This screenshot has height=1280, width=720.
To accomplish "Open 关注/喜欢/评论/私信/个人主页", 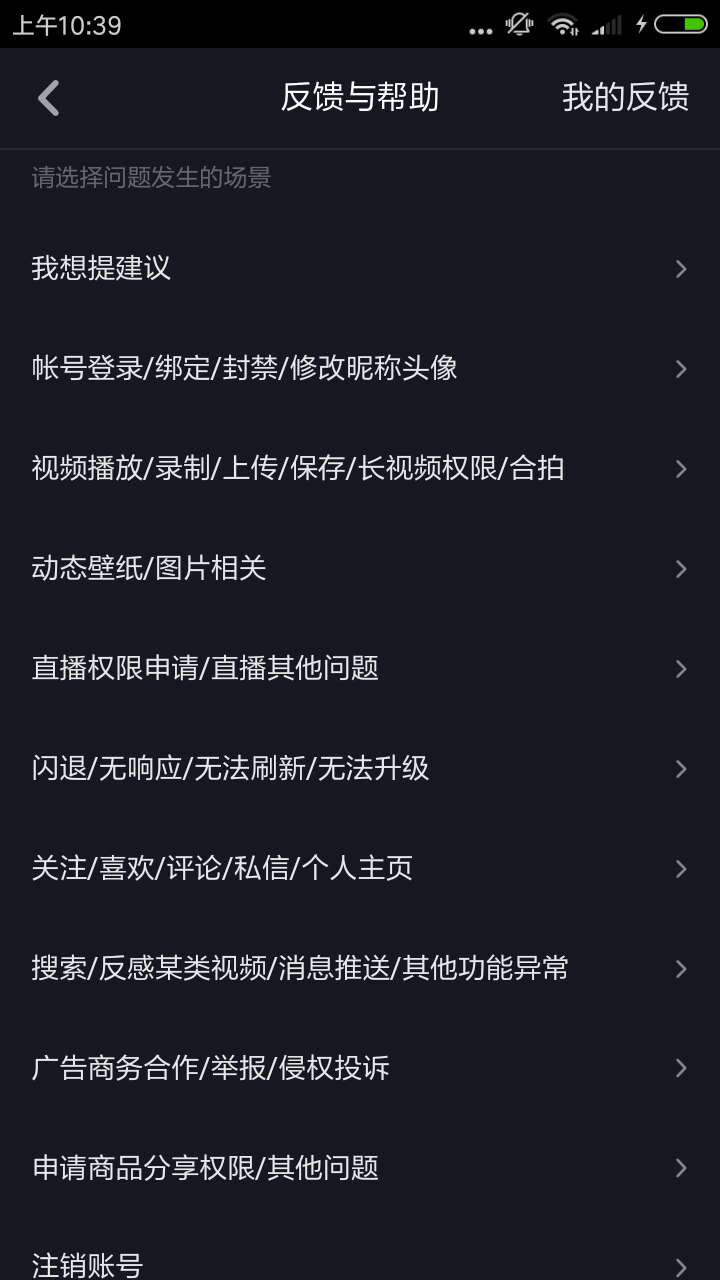I will tap(360, 868).
